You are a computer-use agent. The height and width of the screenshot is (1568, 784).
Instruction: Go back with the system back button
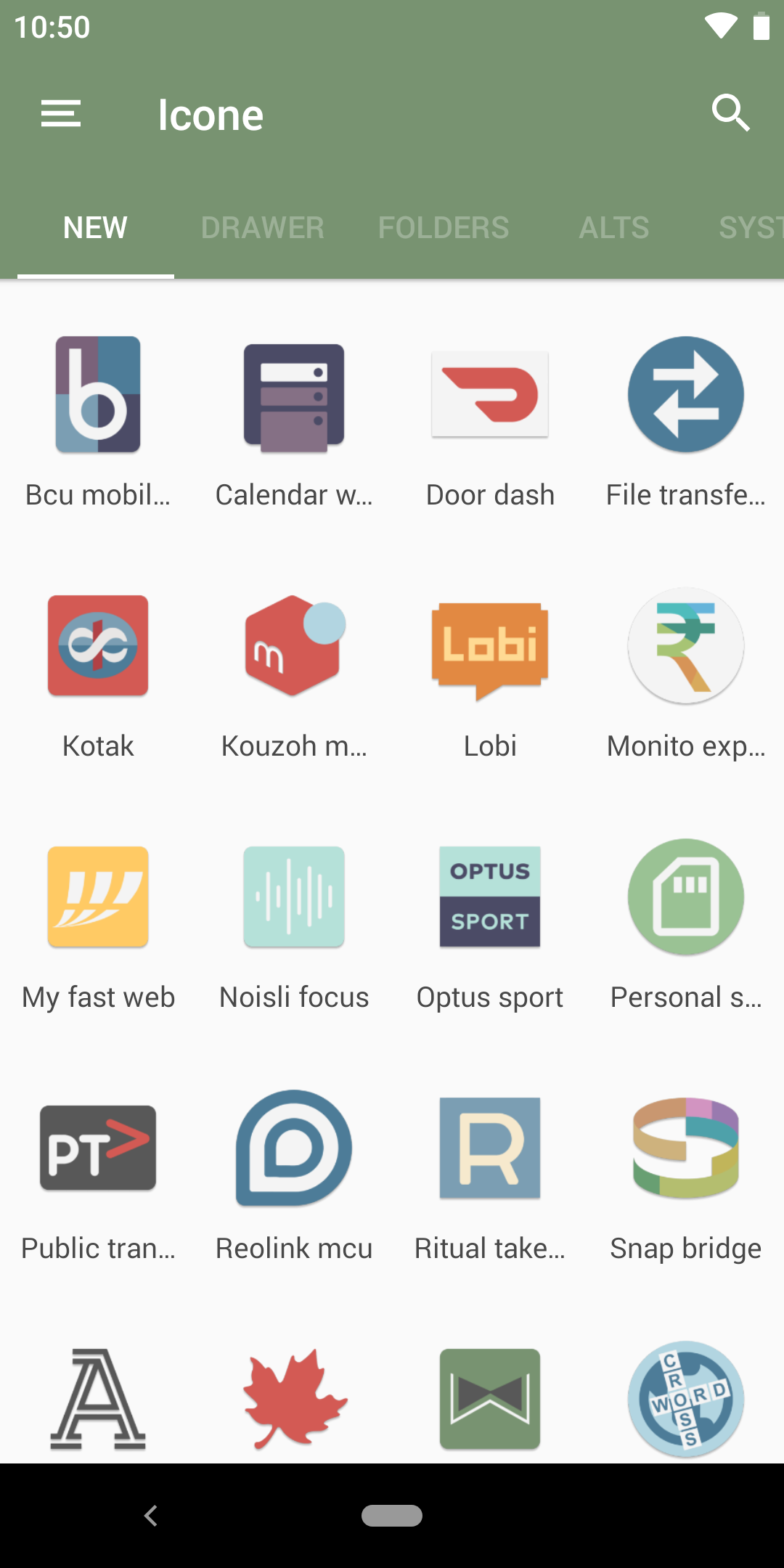(151, 1516)
